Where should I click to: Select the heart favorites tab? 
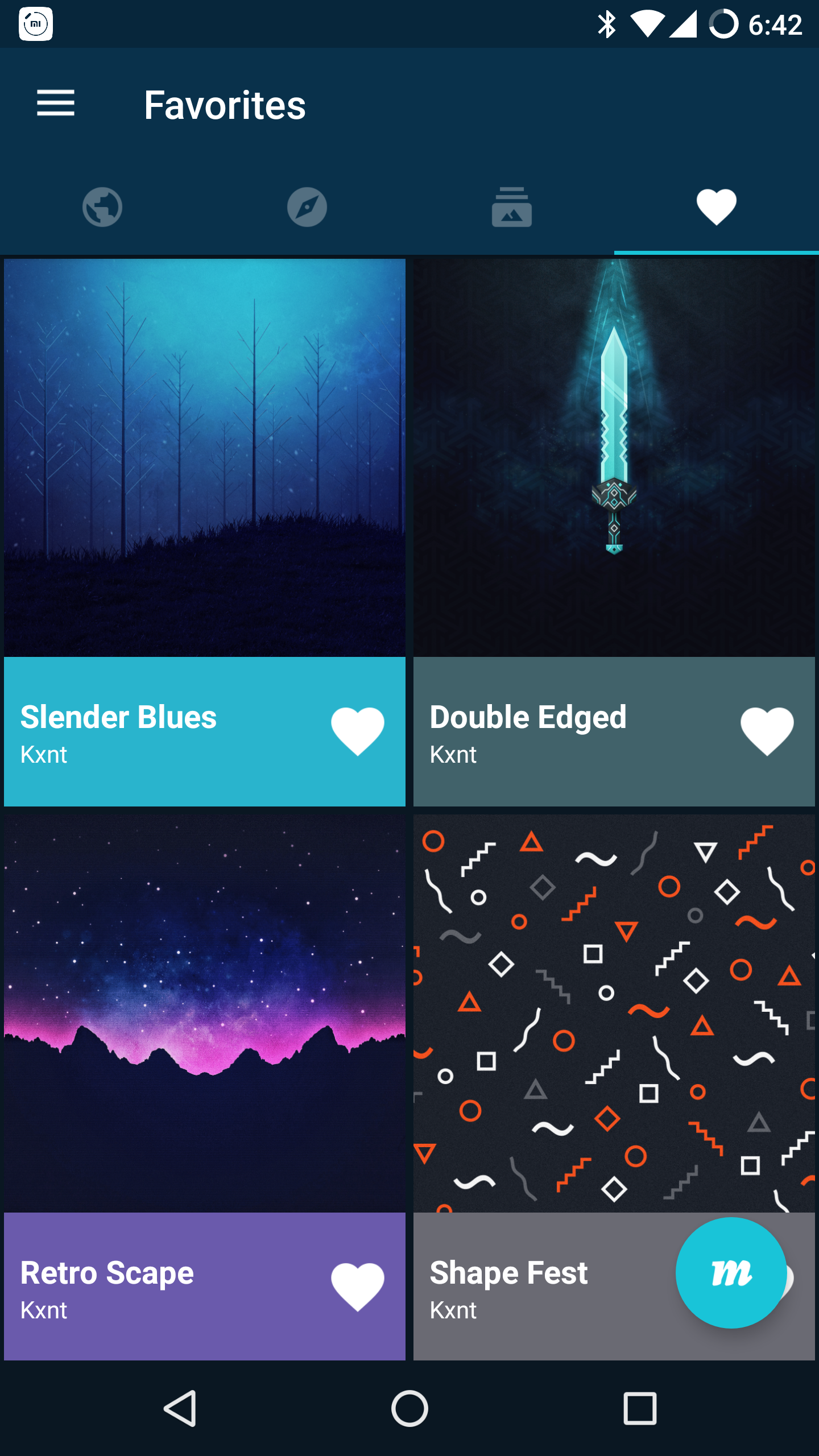click(717, 207)
